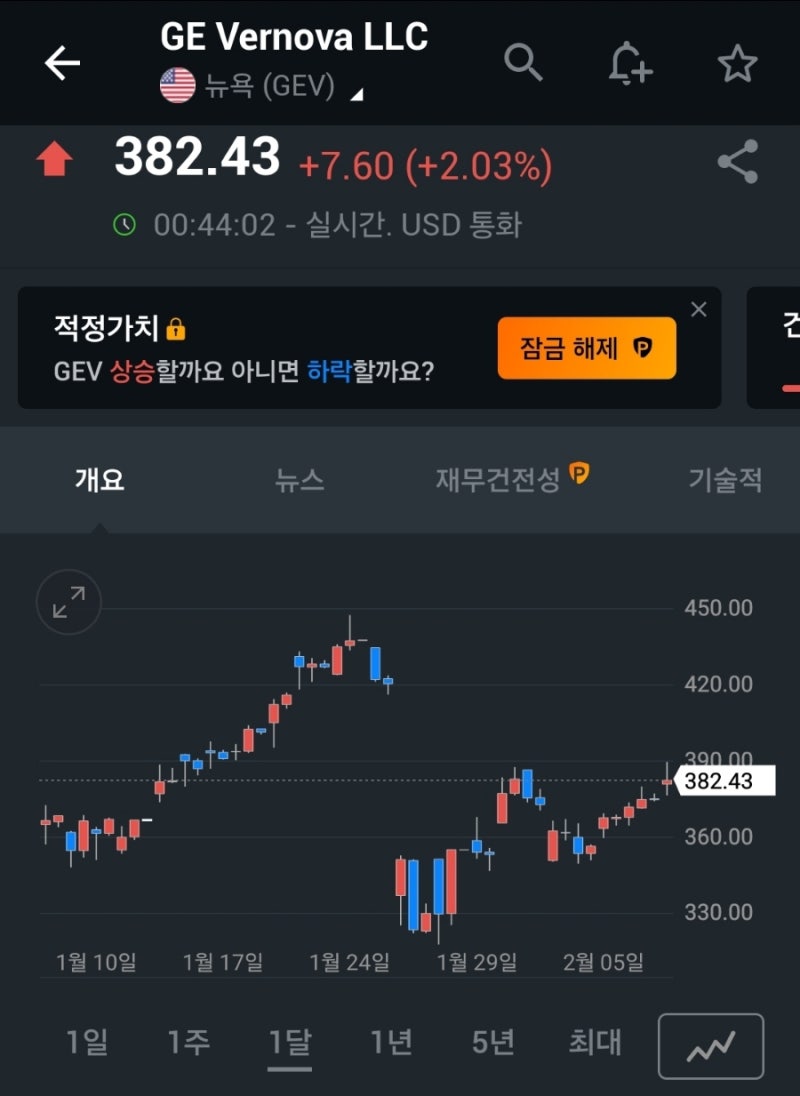Dismiss the 적정가치 card with X
800x1096 pixels.
tap(698, 309)
